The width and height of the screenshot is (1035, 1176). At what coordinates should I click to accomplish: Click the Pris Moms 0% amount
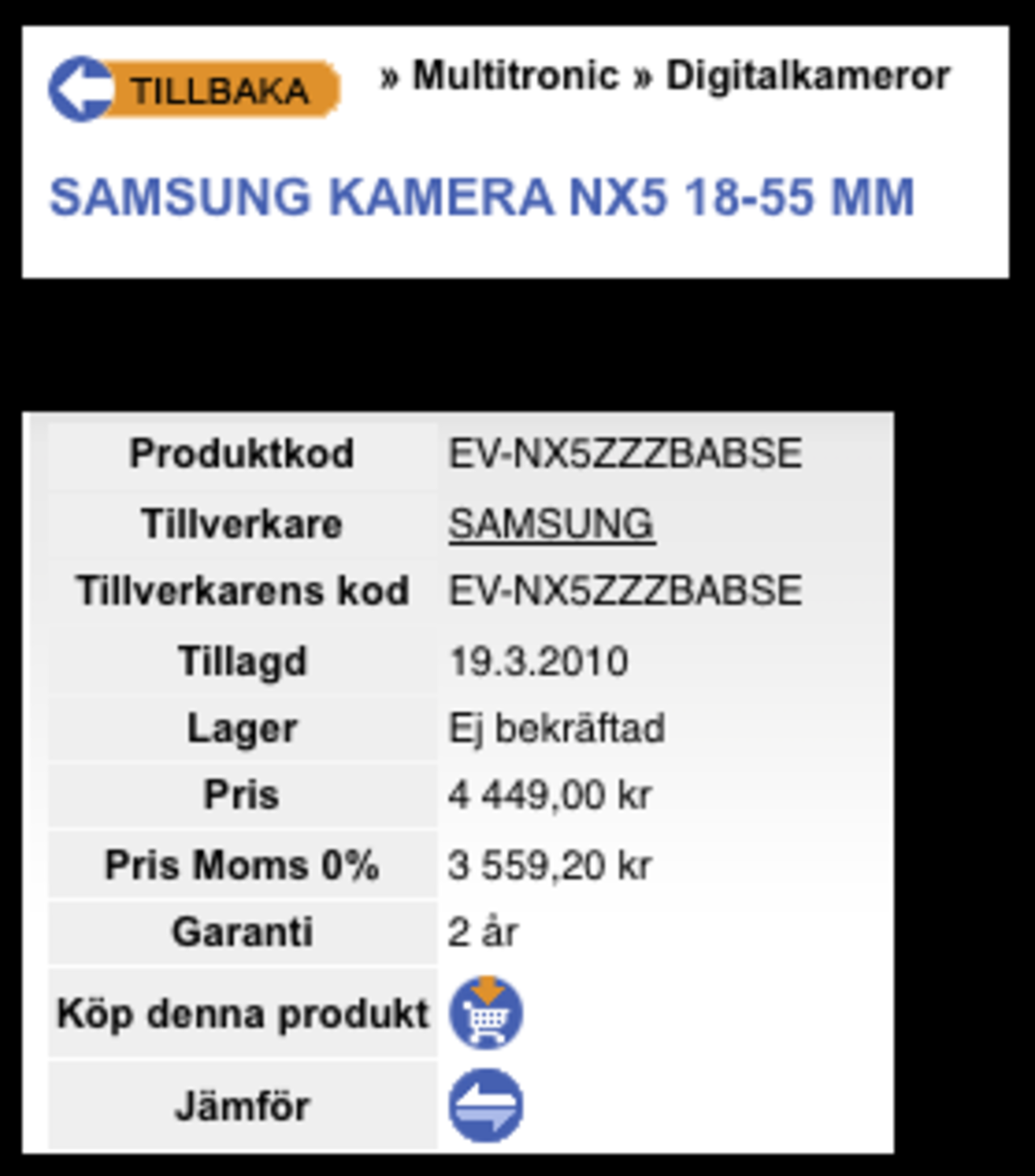[552, 865]
